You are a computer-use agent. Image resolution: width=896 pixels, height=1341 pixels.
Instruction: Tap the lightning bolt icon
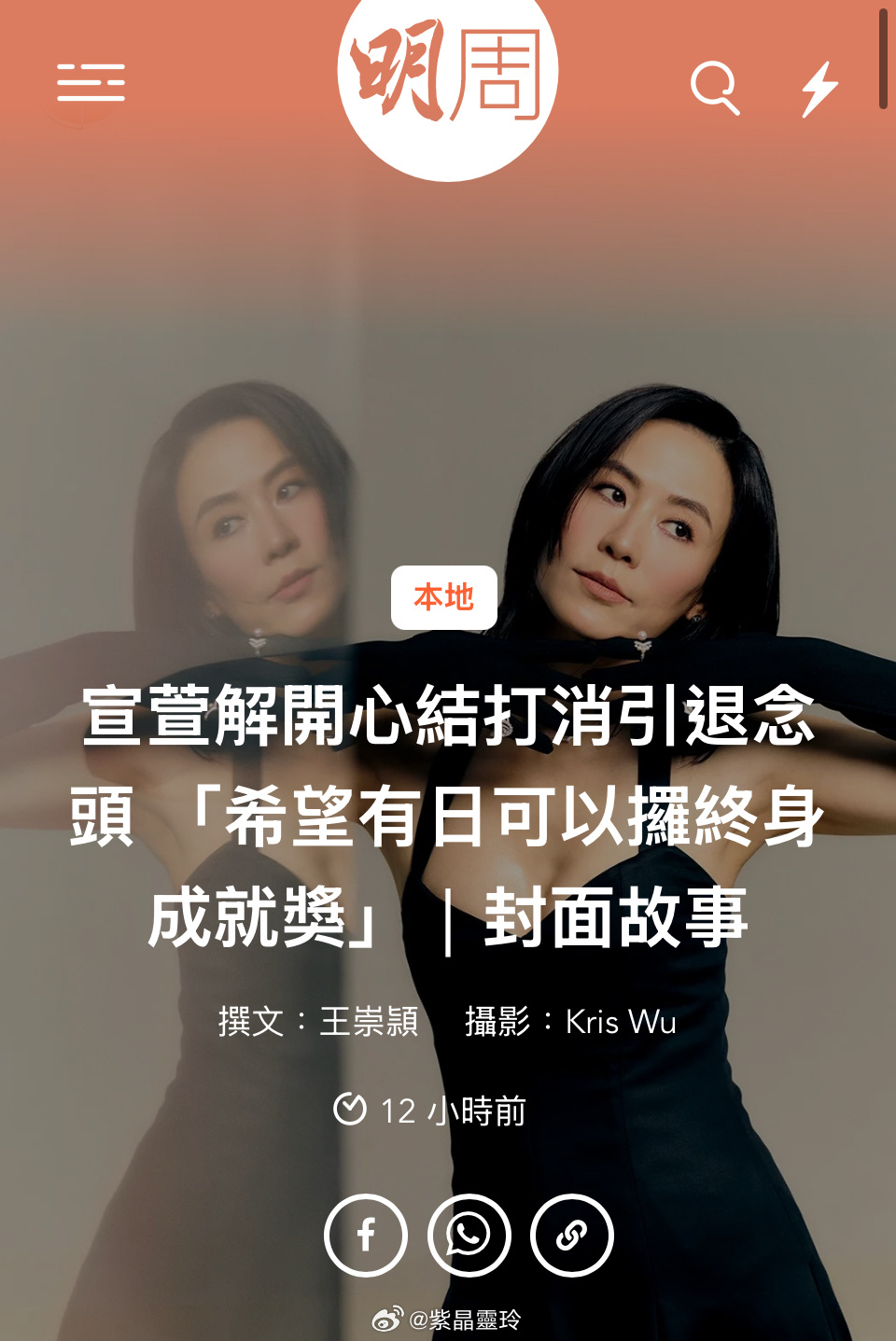coord(819,89)
